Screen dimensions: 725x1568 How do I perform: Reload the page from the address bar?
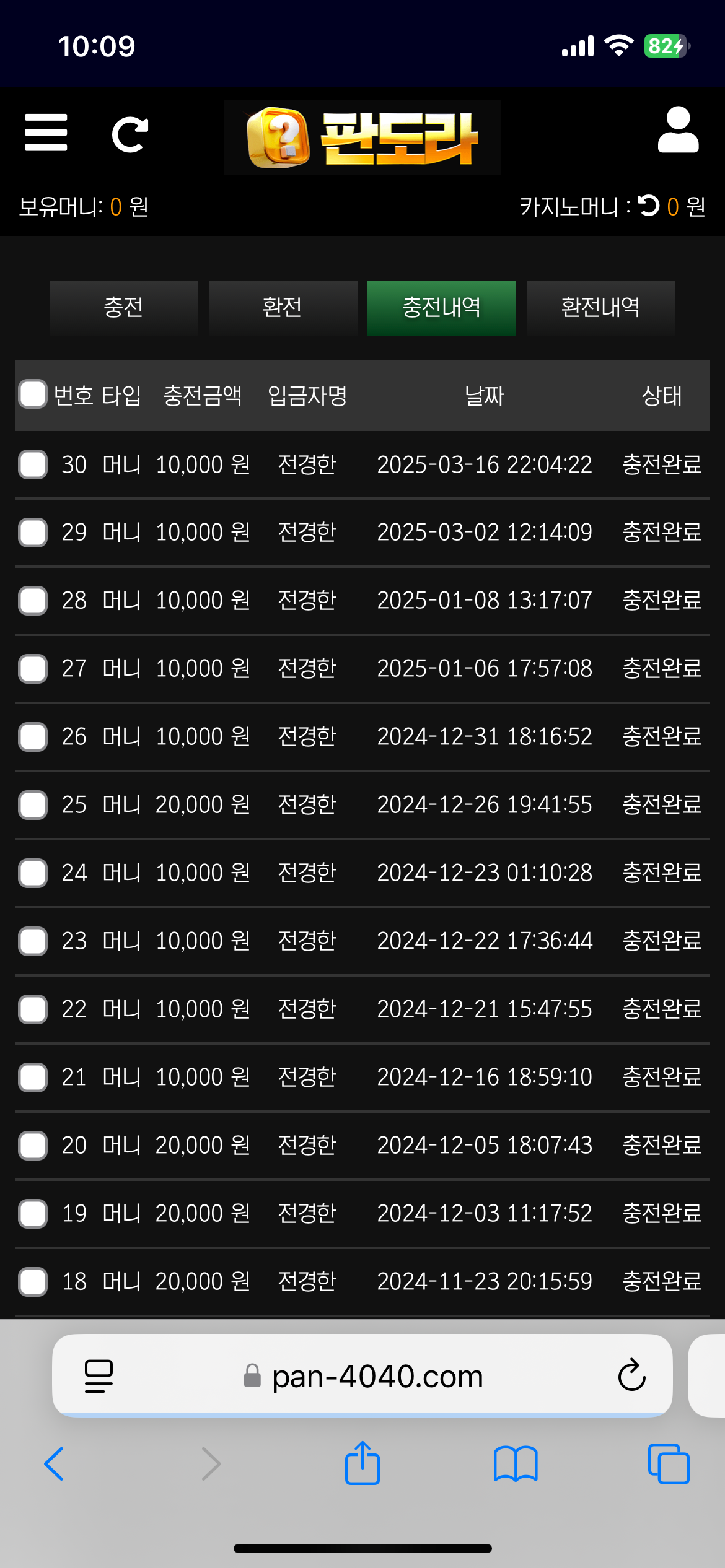[x=631, y=1375]
